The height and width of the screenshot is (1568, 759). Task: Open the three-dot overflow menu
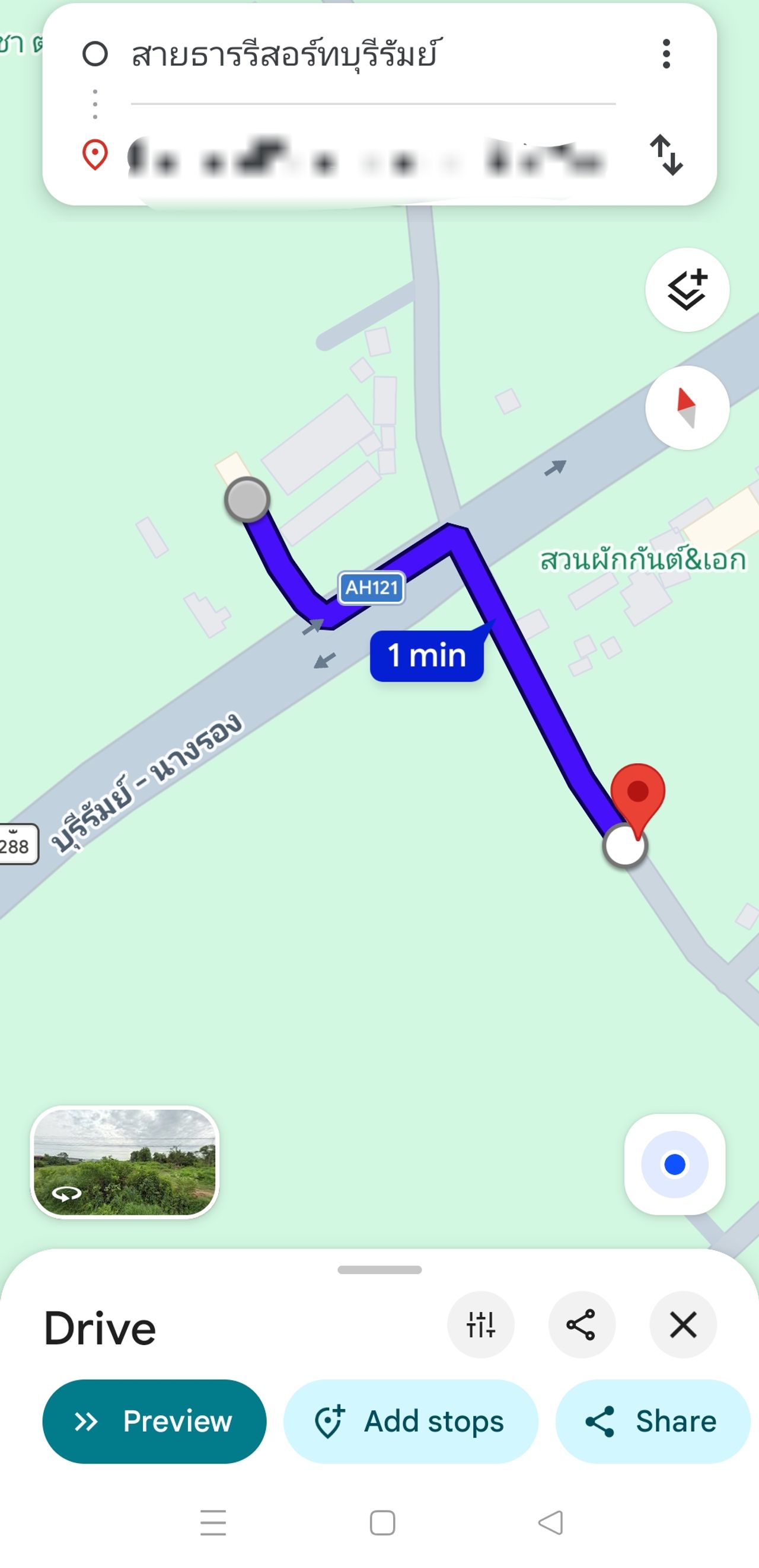(x=666, y=54)
